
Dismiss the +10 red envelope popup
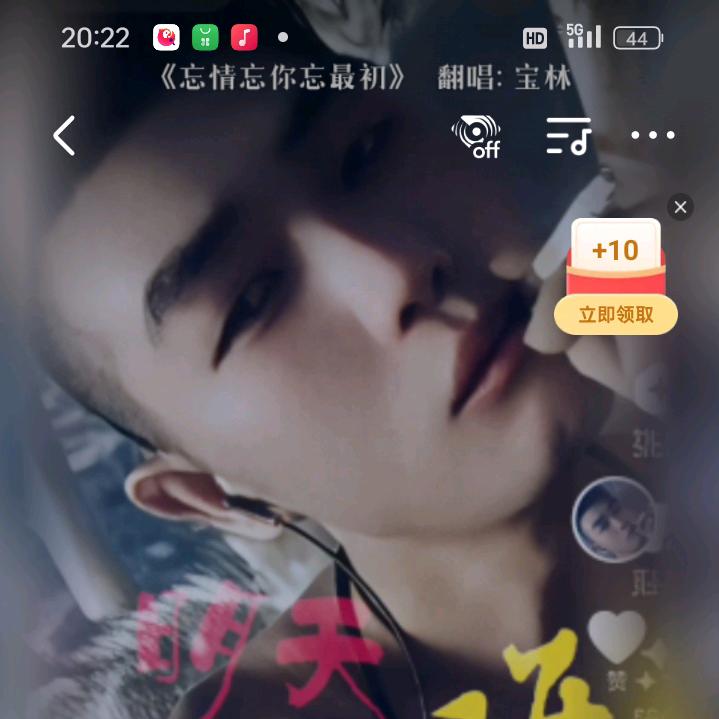(x=680, y=207)
